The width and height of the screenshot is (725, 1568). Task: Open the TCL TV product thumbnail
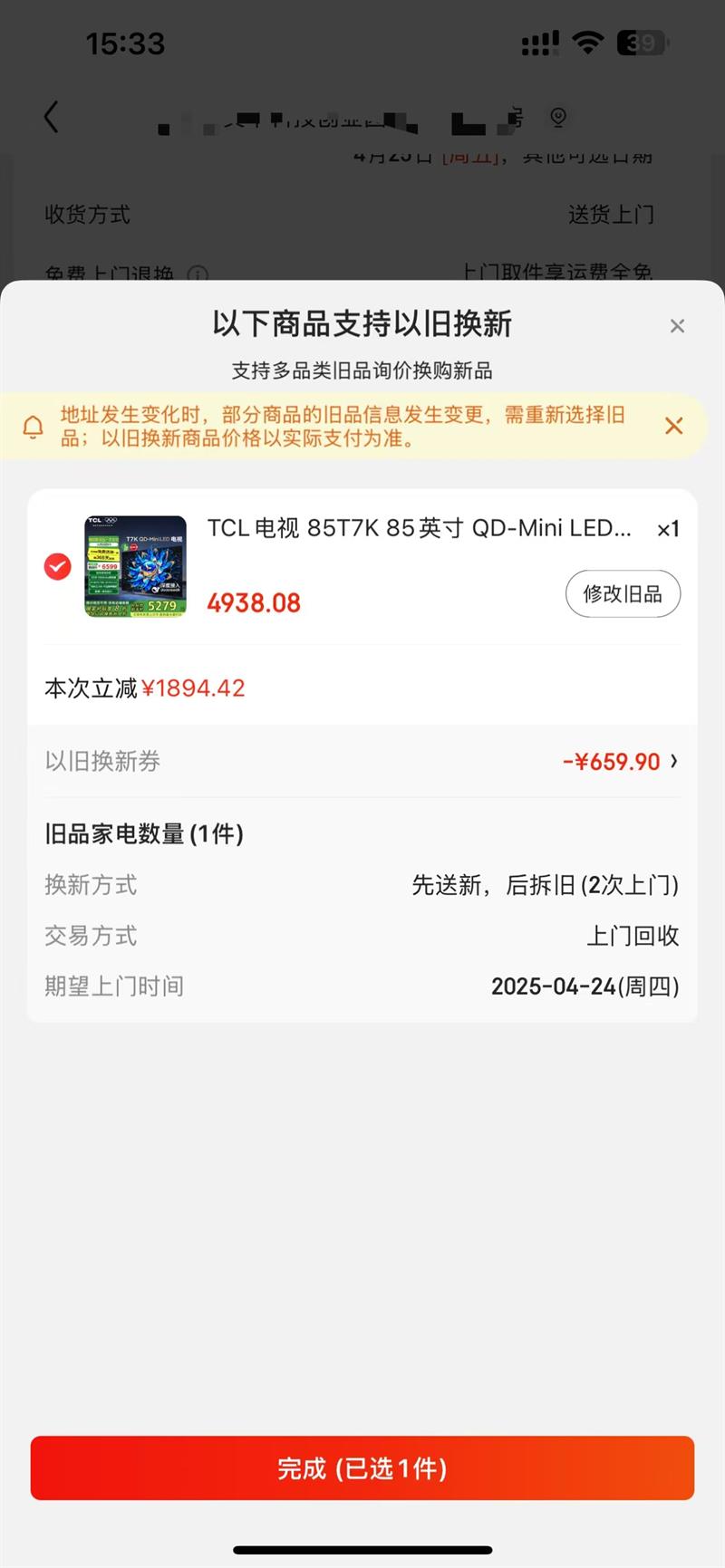[136, 567]
